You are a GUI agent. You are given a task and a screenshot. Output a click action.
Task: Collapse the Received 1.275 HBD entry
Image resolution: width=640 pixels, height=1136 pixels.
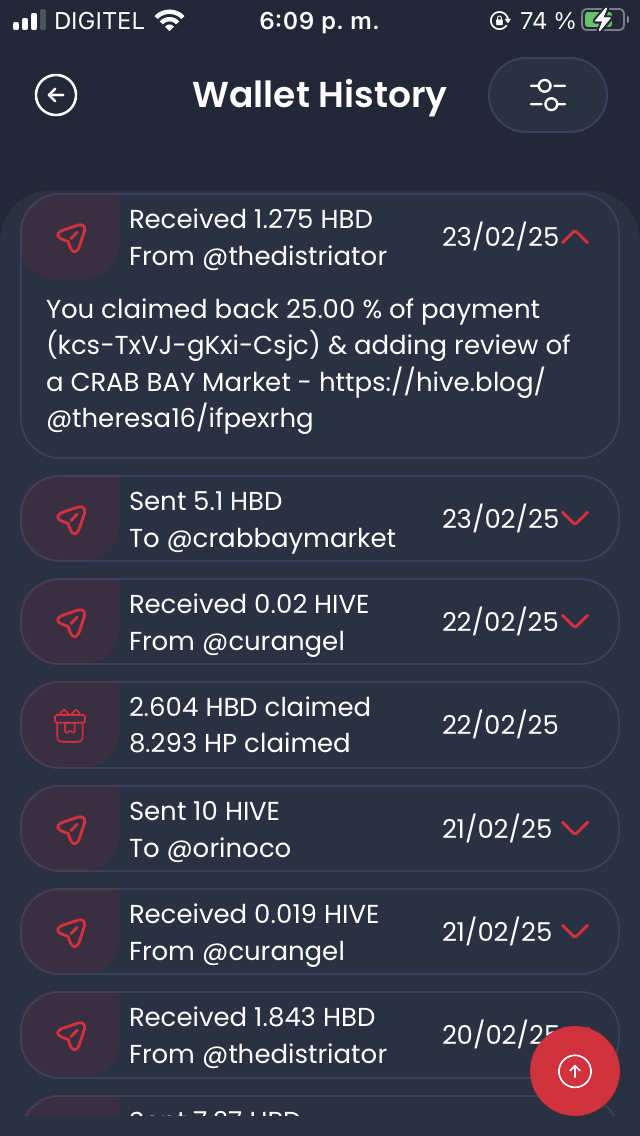(575, 237)
